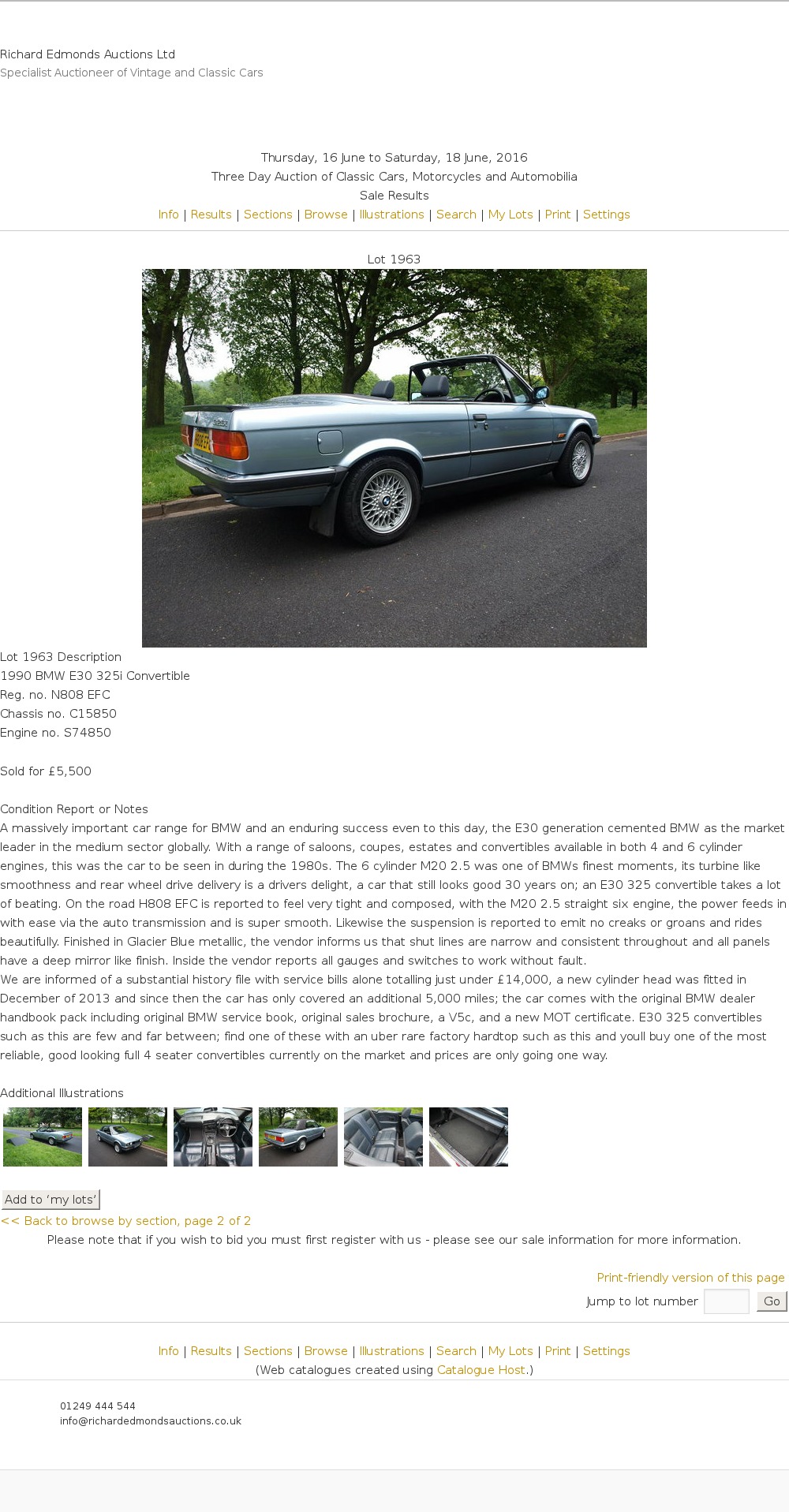
Task: Open the first additional illustration thumbnail
Action: (x=43, y=1137)
